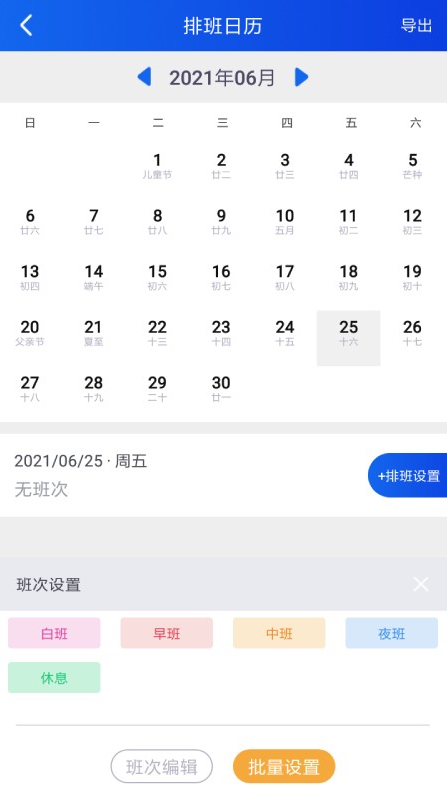Select June 26 on the calendar
Image resolution: width=447 pixels, height=798 pixels.
click(x=412, y=333)
